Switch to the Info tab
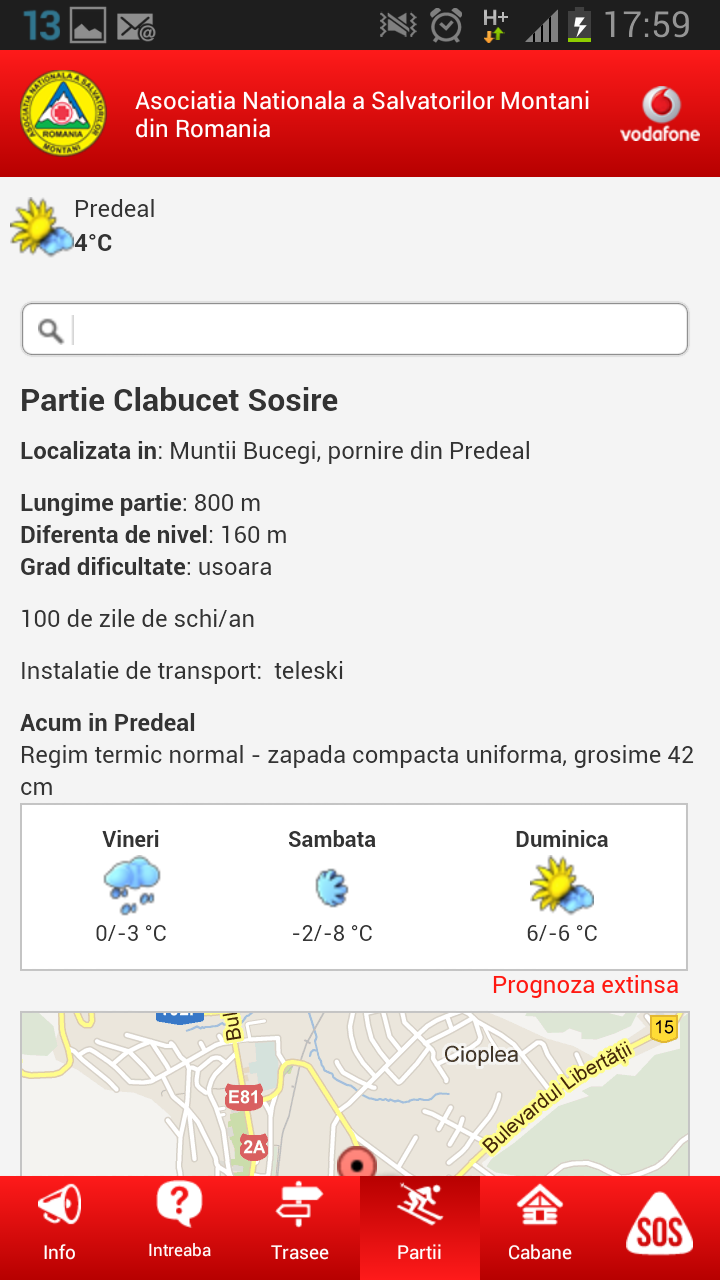This screenshot has width=720, height=1280. tap(59, 1228)
